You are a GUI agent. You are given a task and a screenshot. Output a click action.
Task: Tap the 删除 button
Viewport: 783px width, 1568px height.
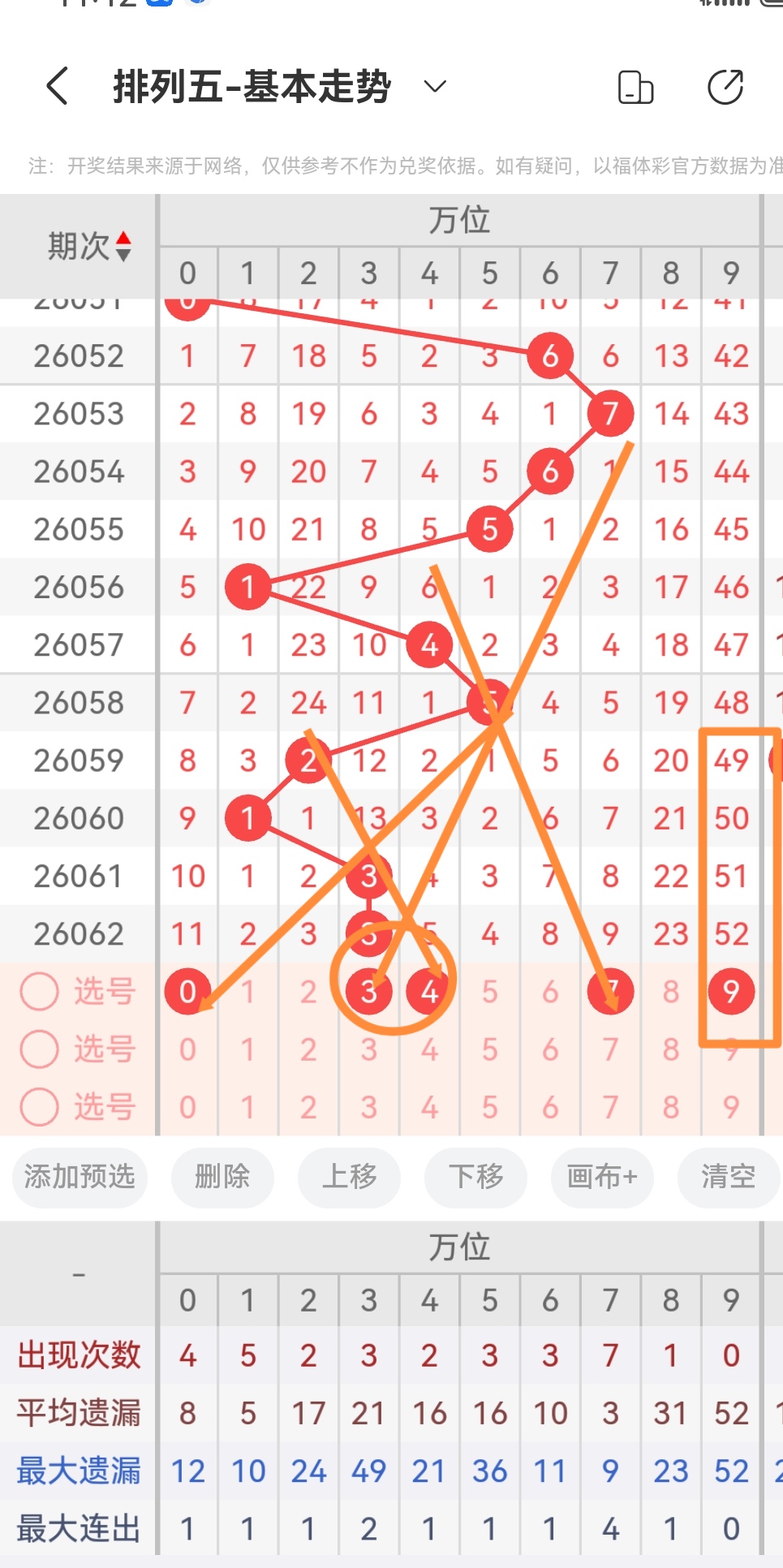pos(222,1178)
